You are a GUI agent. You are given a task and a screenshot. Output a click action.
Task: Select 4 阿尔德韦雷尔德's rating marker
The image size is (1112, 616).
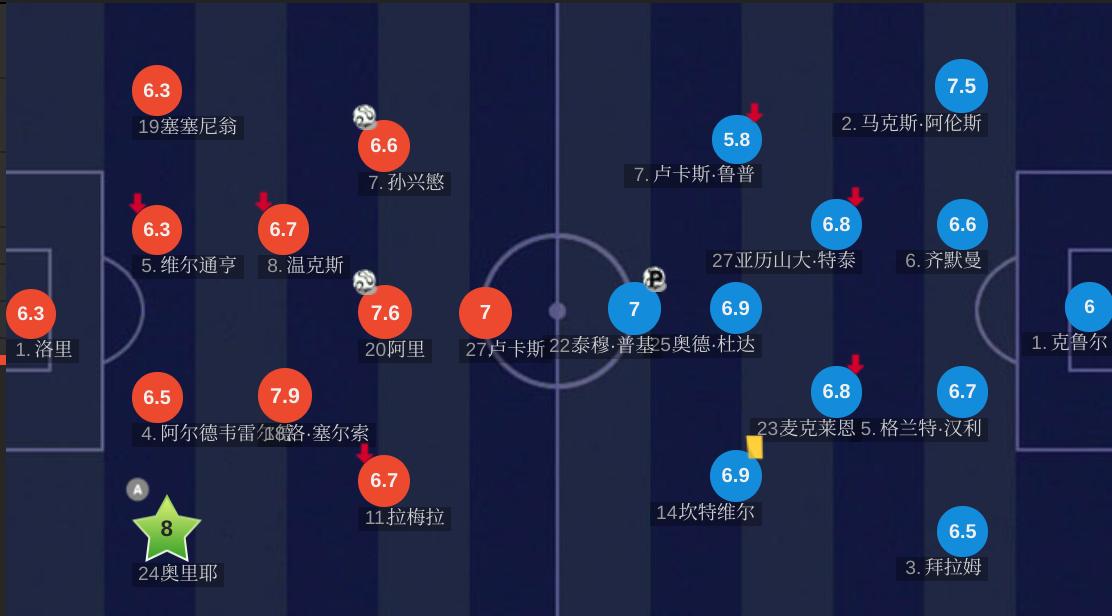pos(157,398)
